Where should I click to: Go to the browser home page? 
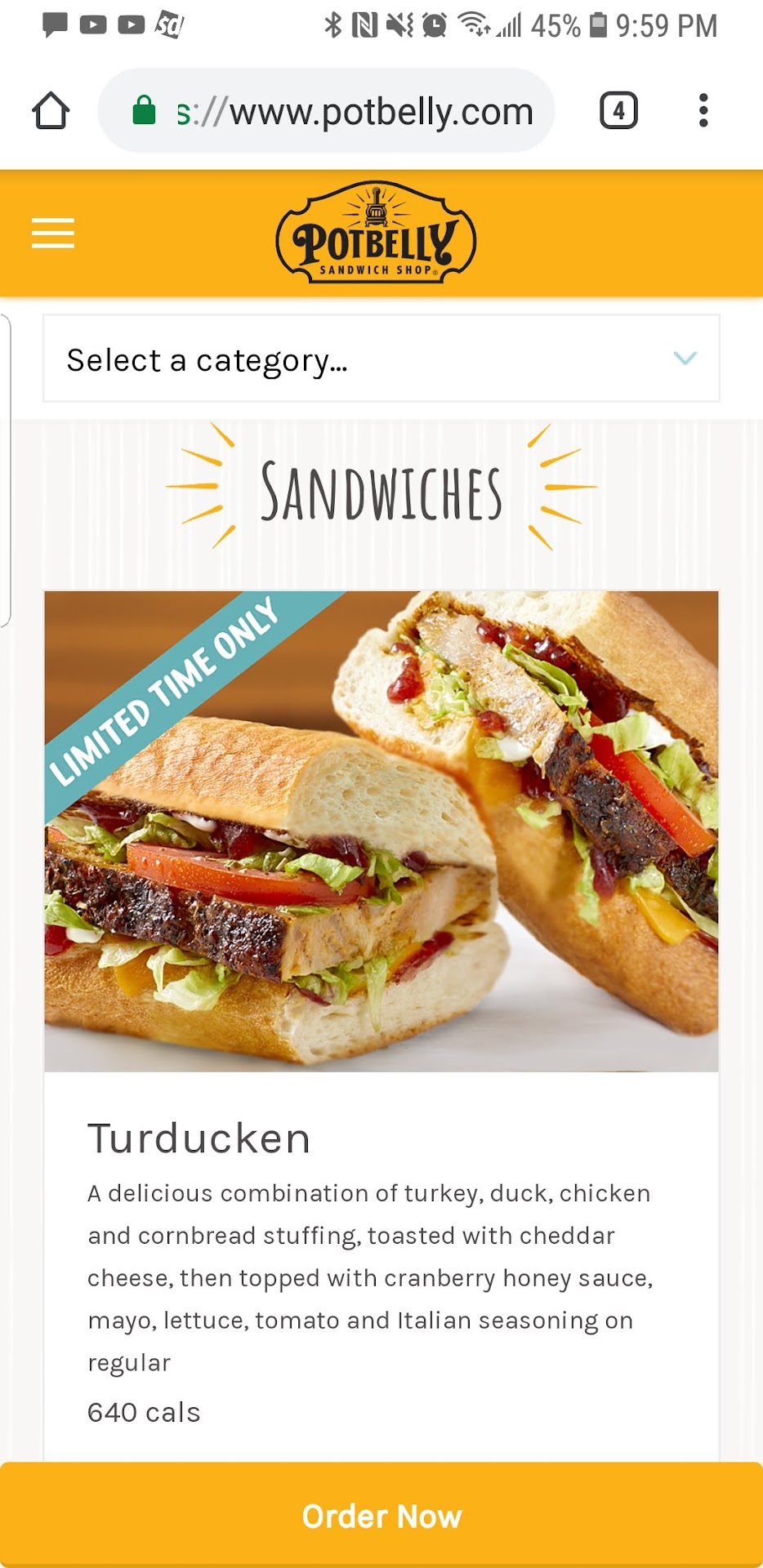(51, 111)
